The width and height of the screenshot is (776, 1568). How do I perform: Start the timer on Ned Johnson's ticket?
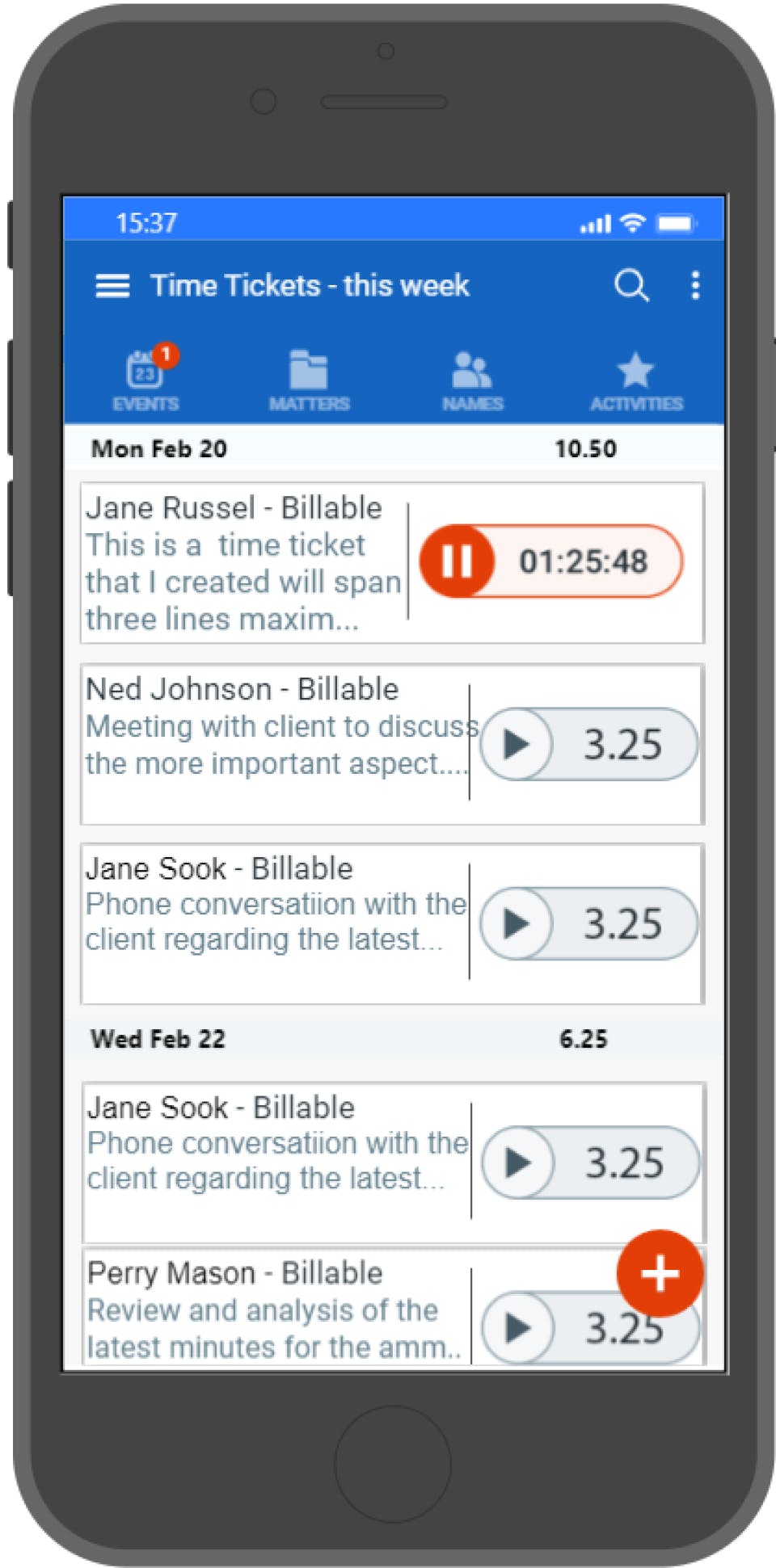[517, 744]
